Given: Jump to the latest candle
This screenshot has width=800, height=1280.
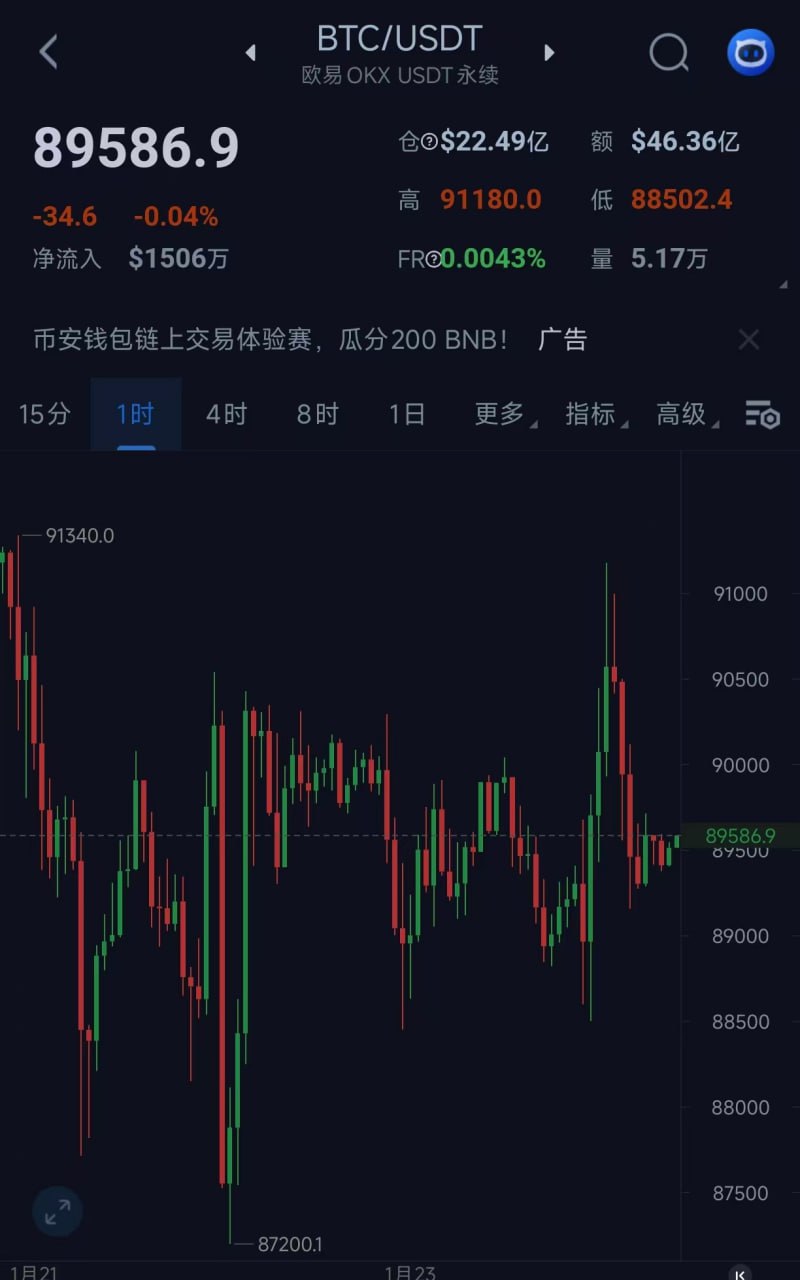Looking at the screenshot, I should pyautogui.click(x=740, y=1273).
